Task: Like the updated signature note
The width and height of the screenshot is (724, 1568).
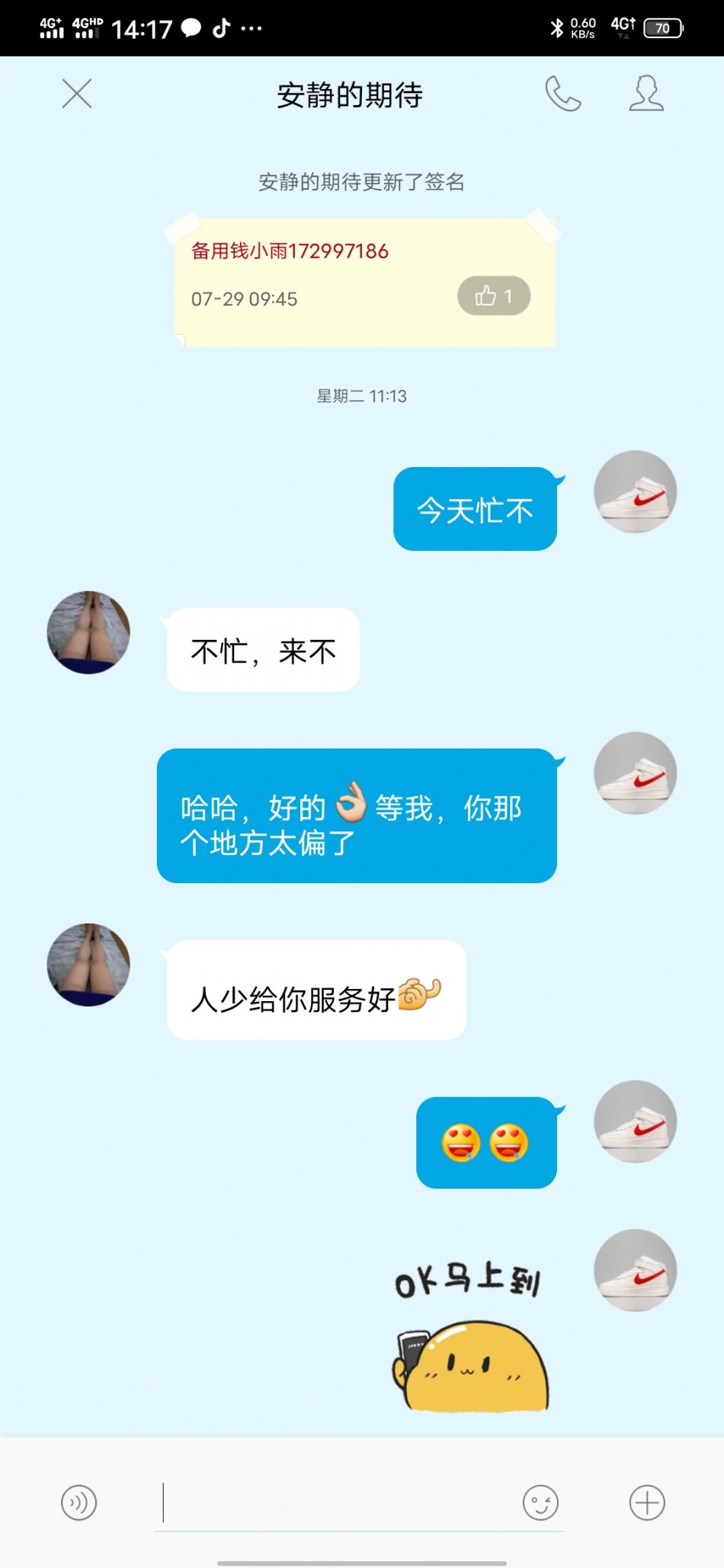Action: [x=494, y=296]
